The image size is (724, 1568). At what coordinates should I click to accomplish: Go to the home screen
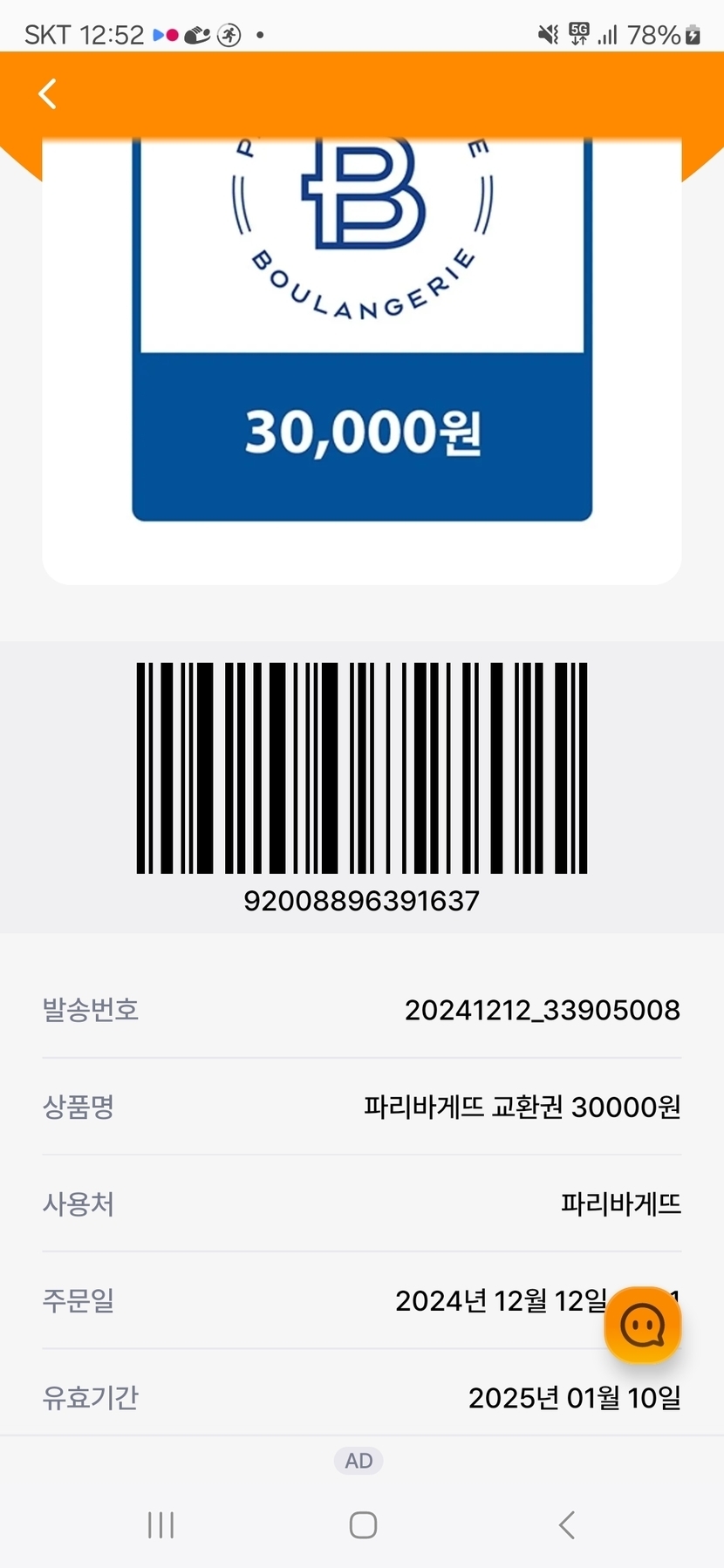click(363, 1524)
